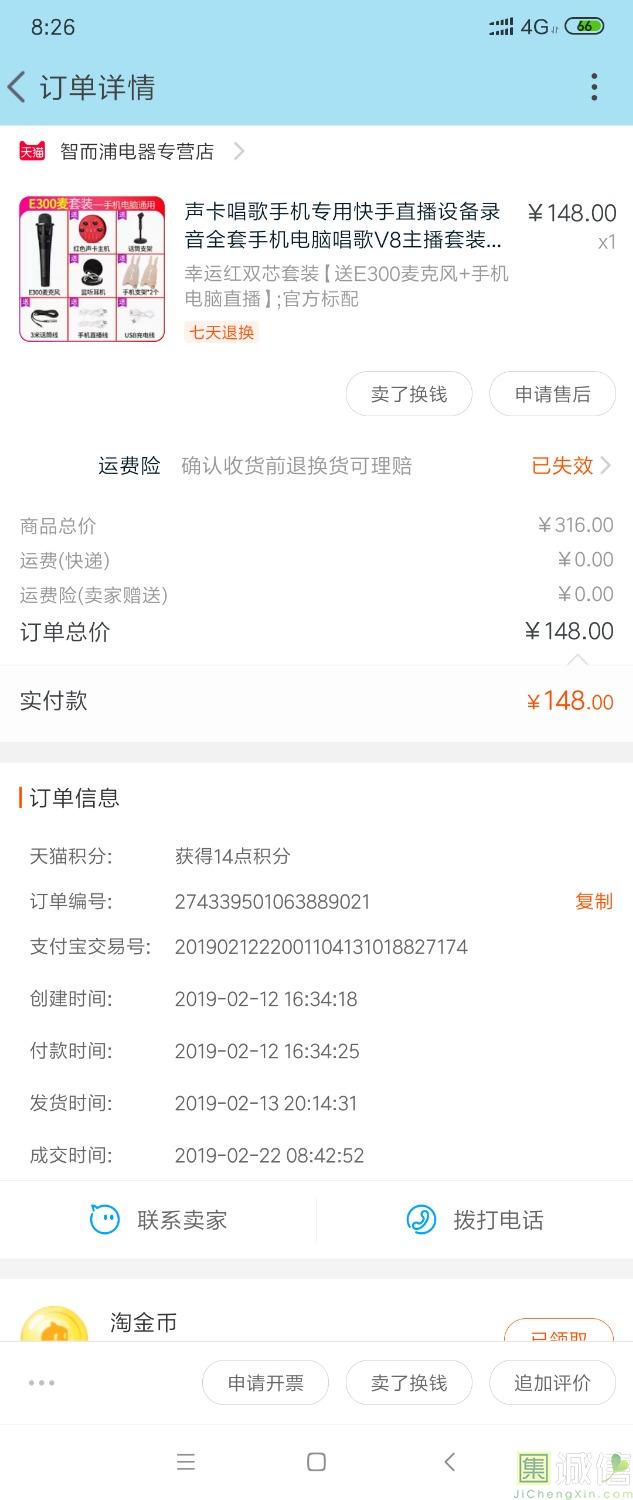Tap 追加评价 to add a review
The image size is (633, 1500).
pos(552,1383)
